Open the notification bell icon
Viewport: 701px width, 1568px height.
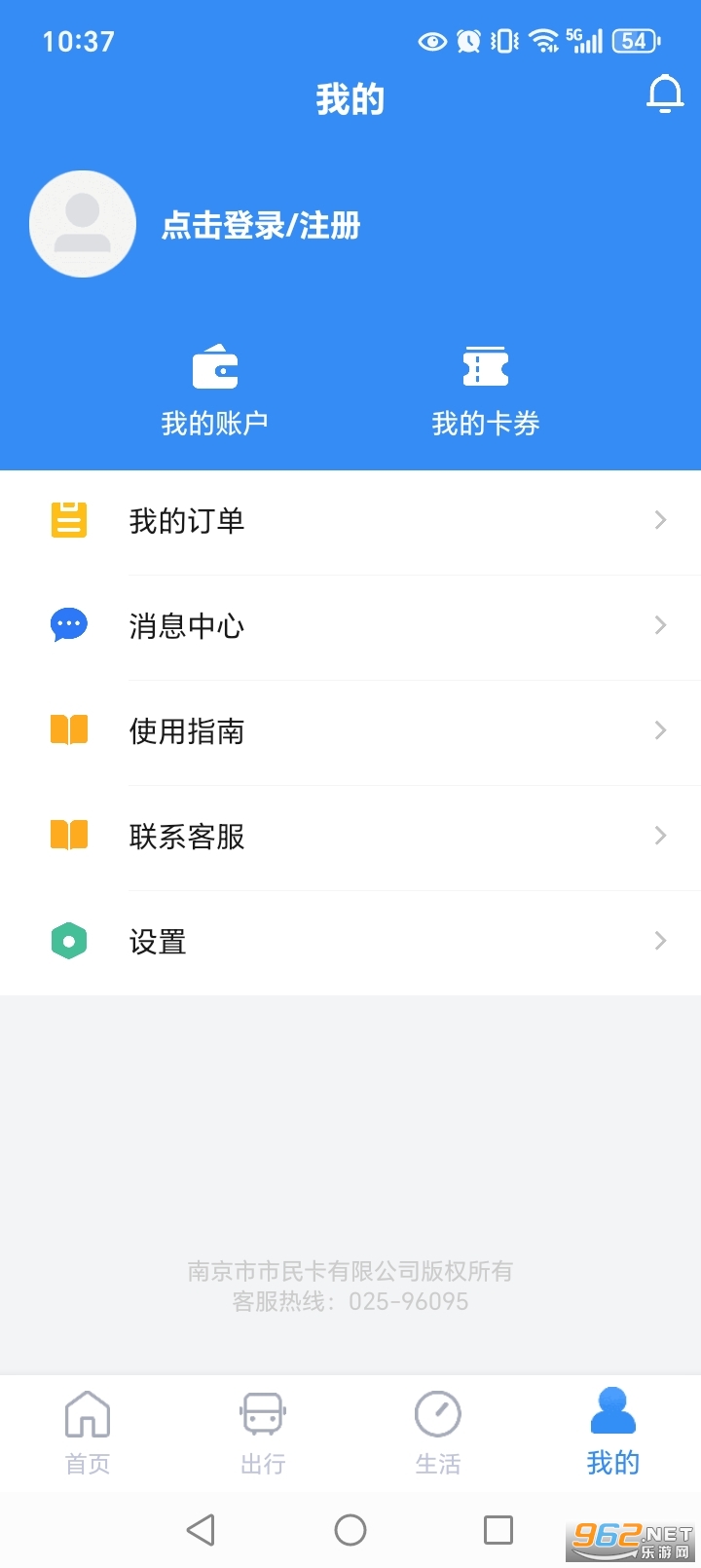pos(666,94)
